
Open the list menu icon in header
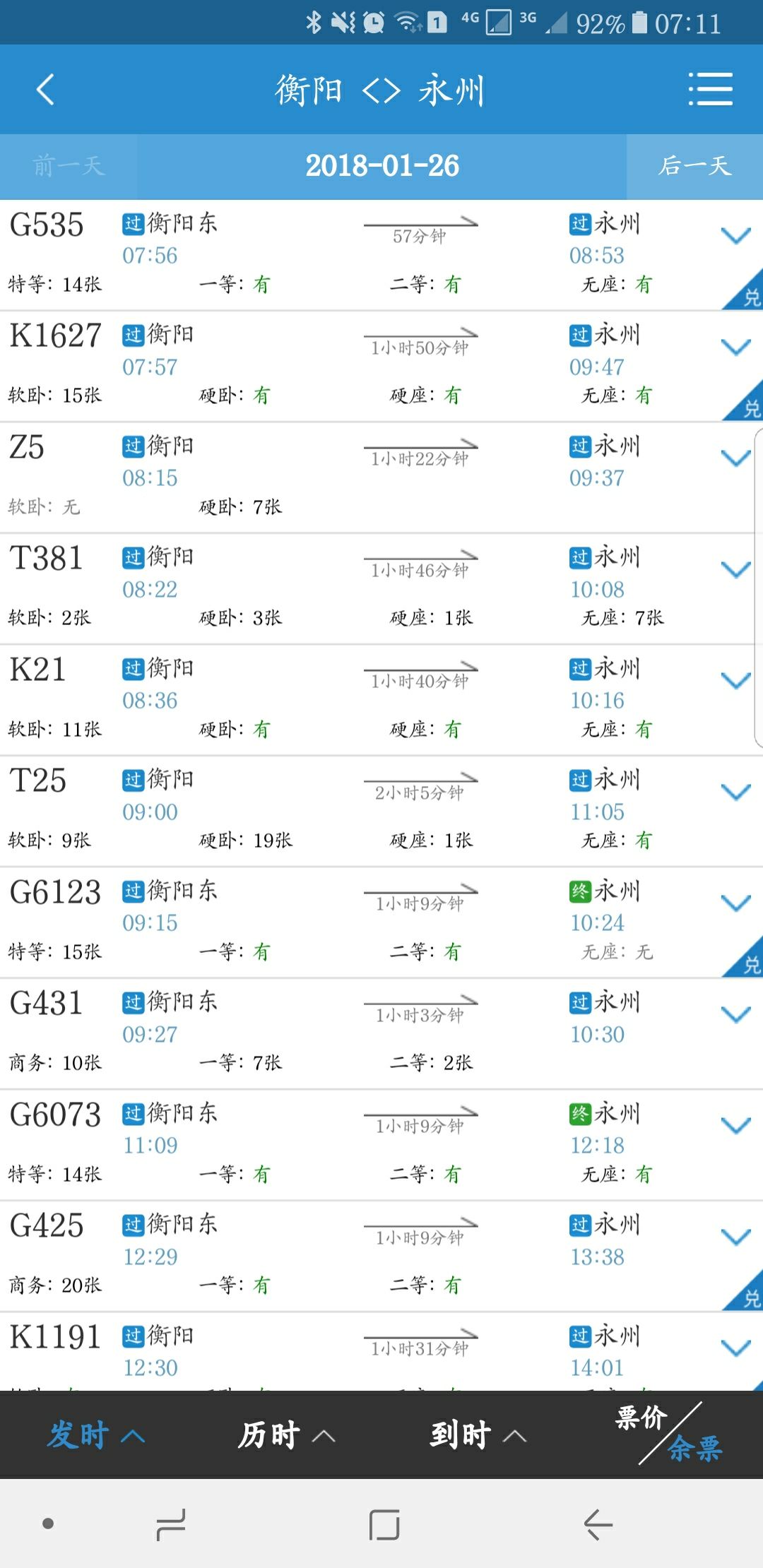[710, 90]
